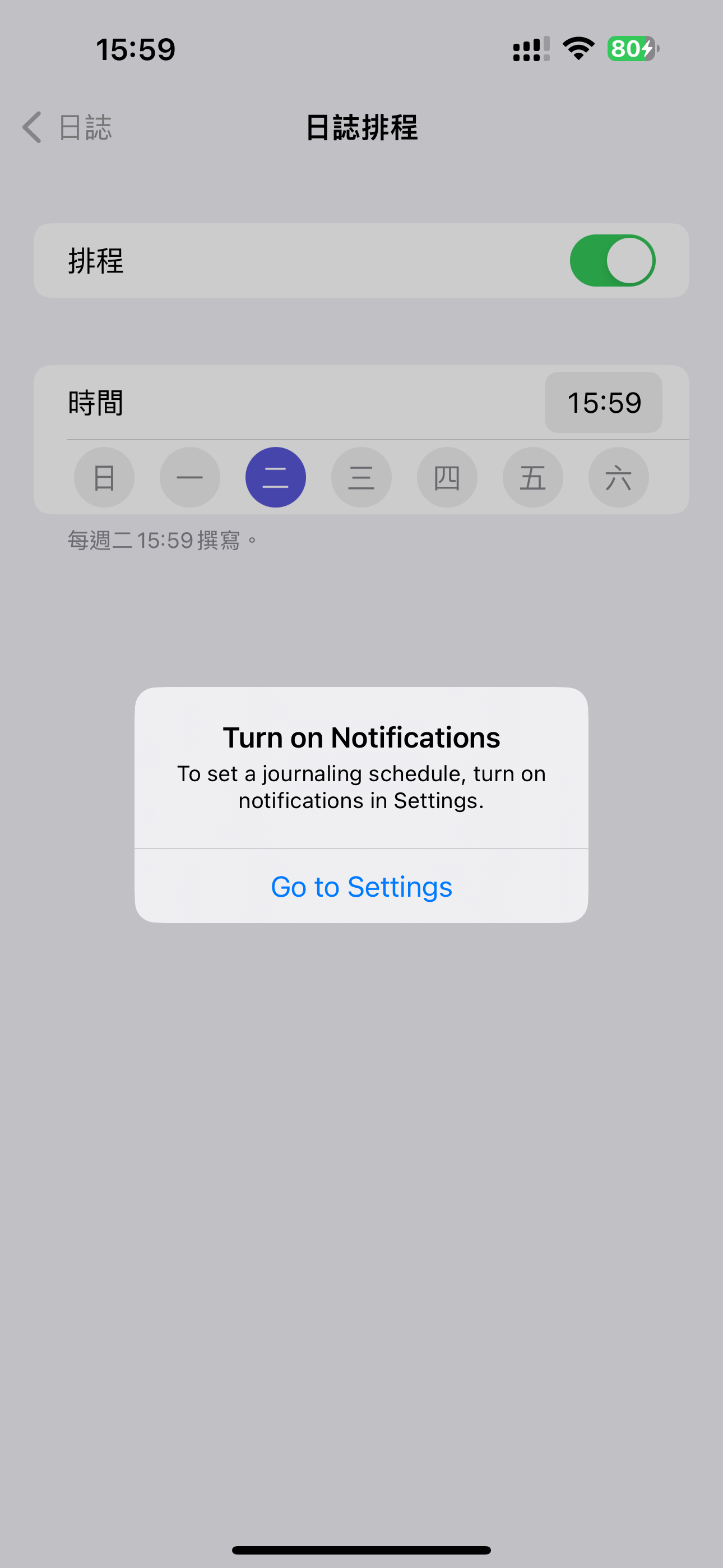Select Wednesday 三 day circle
This screenshot has width=723, height=1568.
(x=361, y=477)
